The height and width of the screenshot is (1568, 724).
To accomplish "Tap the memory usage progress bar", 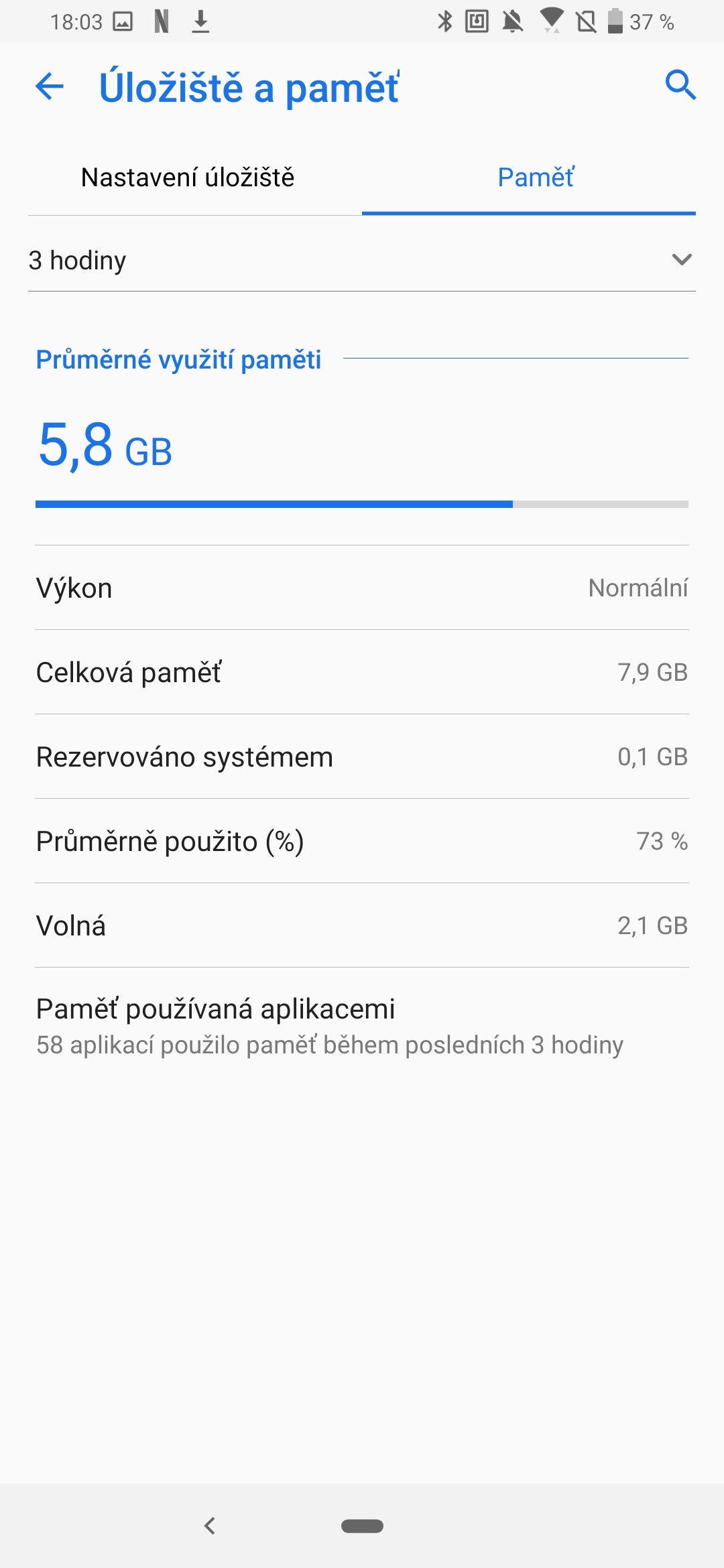I will 362,503.
